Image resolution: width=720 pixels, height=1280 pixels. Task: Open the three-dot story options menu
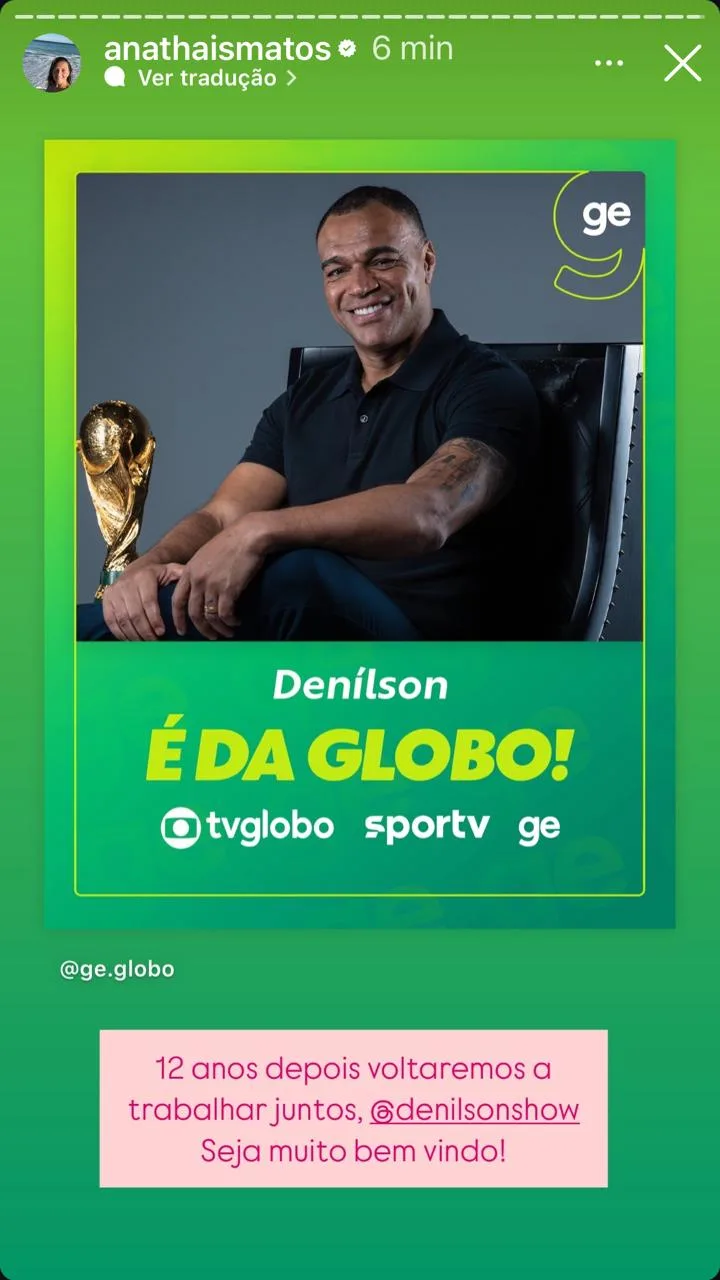click(608, 63)
